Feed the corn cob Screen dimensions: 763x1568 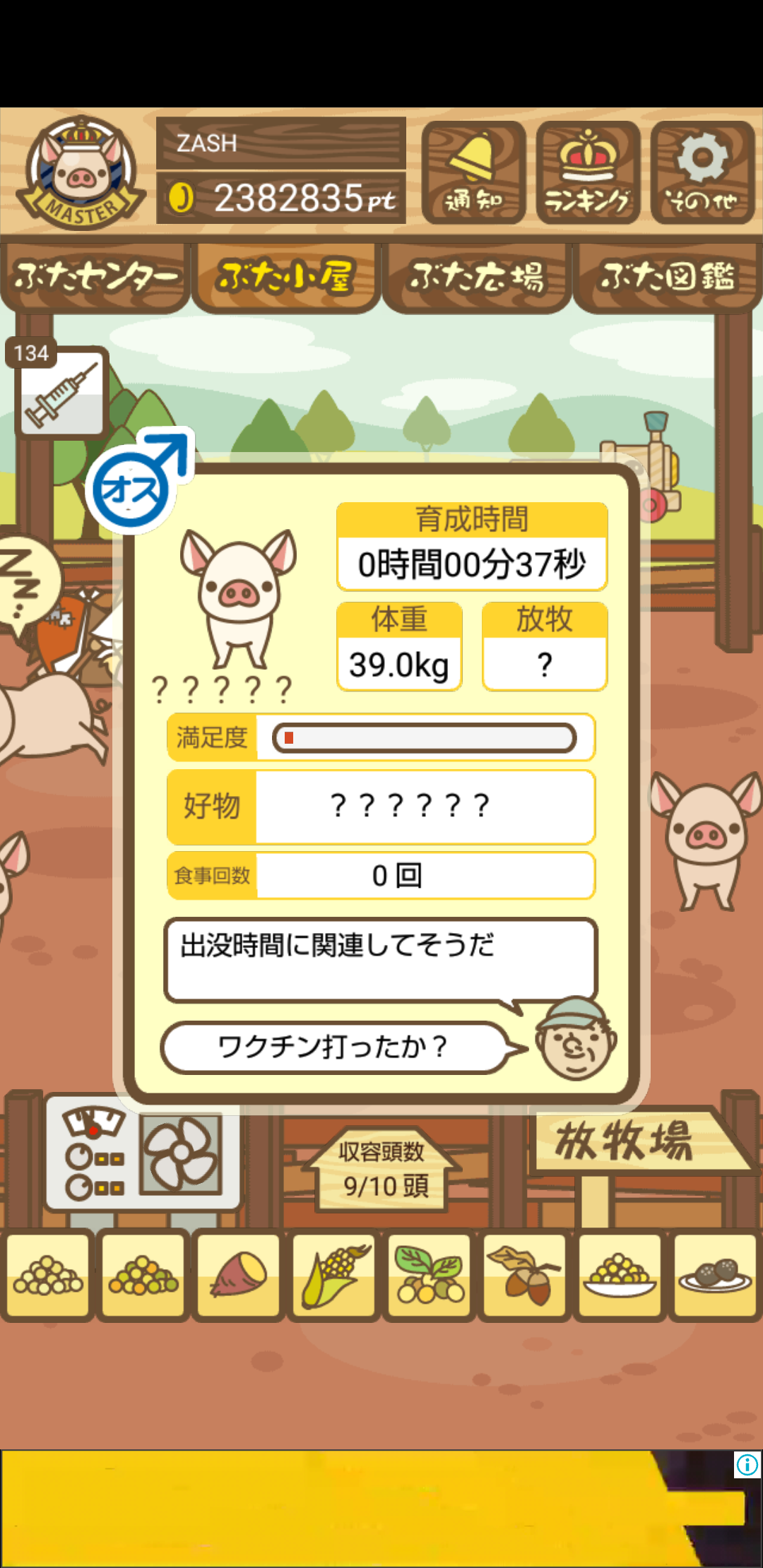[334, 1275]
